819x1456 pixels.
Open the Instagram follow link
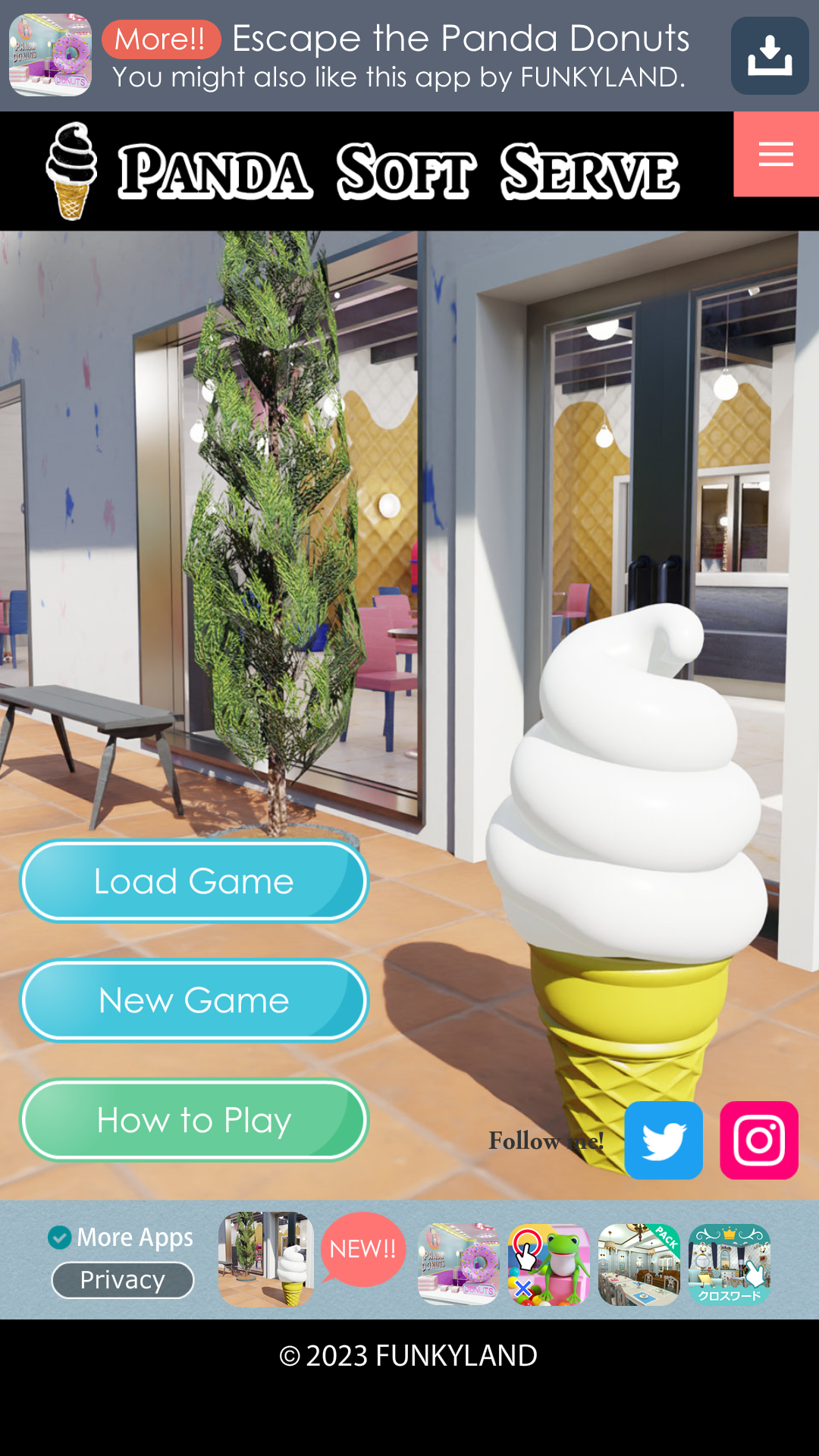(x=759, y=1141)
